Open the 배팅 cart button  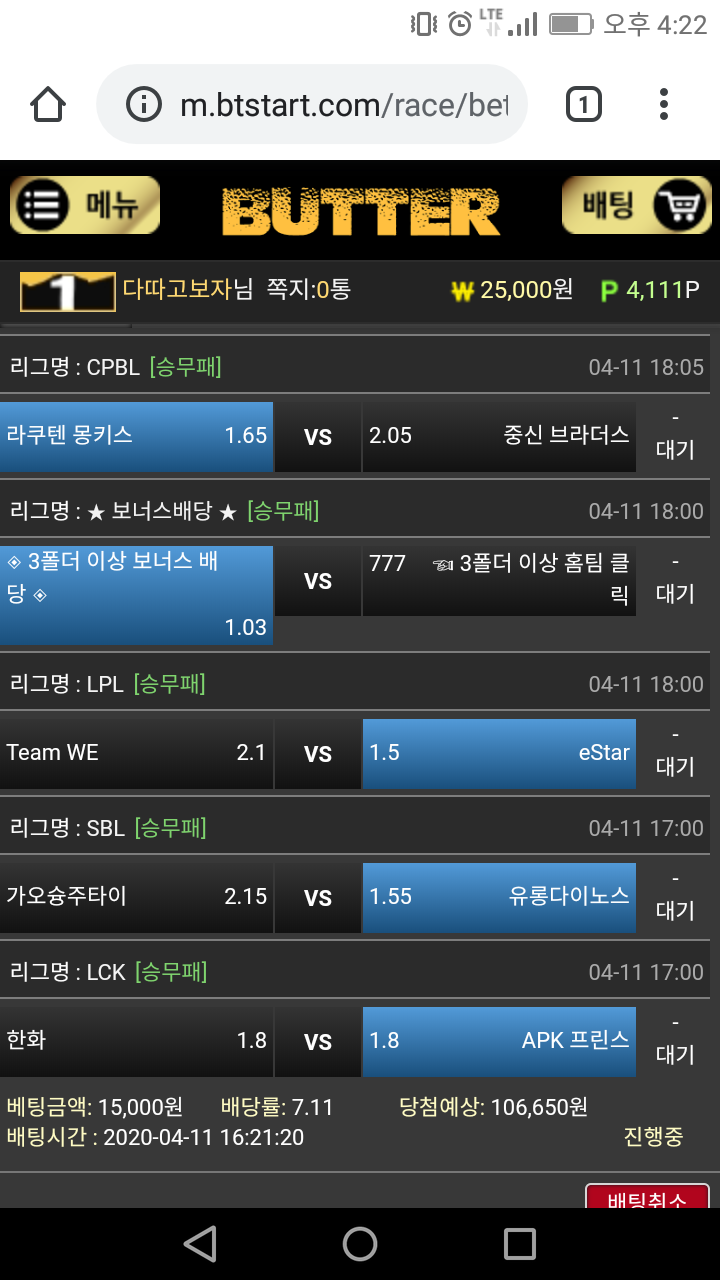(x=636, y=205)
